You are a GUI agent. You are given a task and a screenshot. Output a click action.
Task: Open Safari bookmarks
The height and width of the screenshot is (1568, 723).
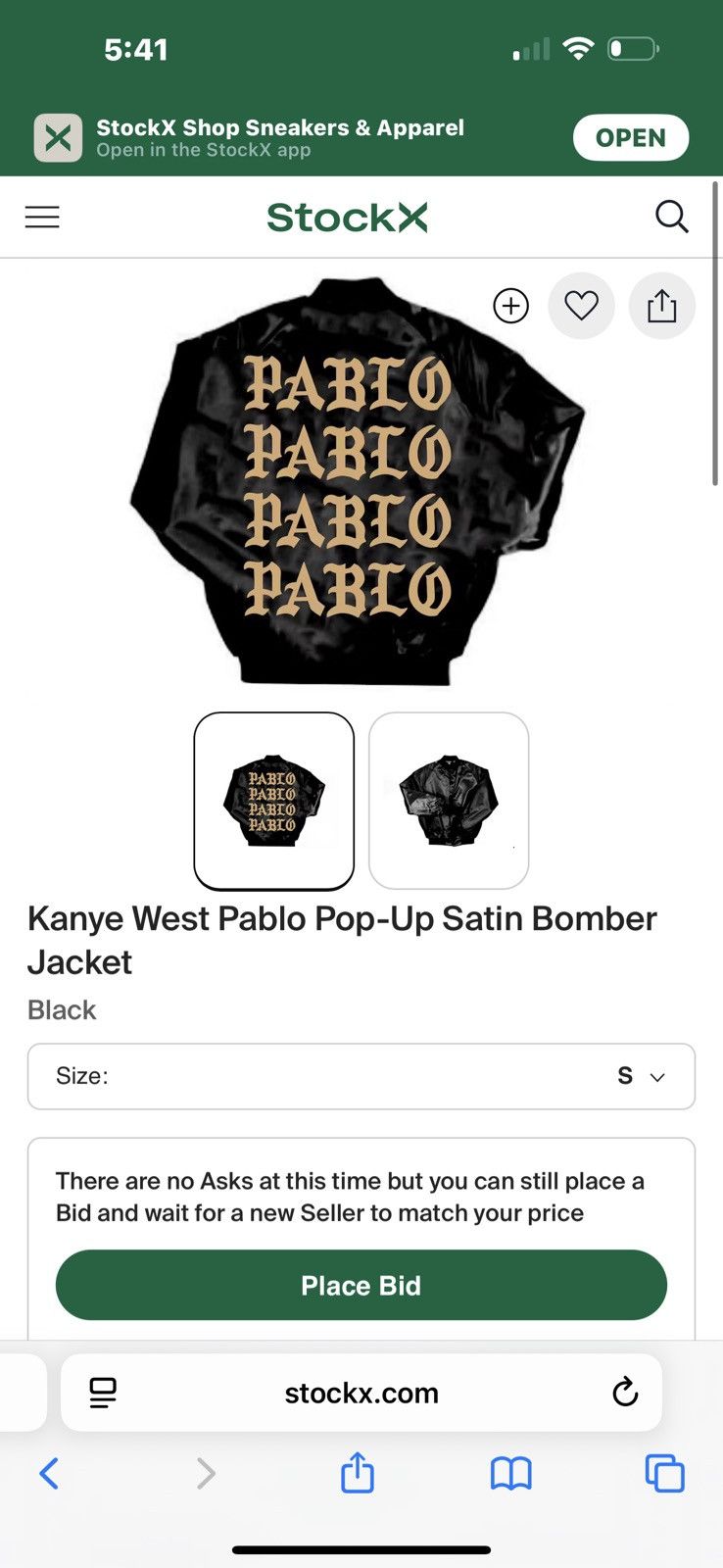510,1473
